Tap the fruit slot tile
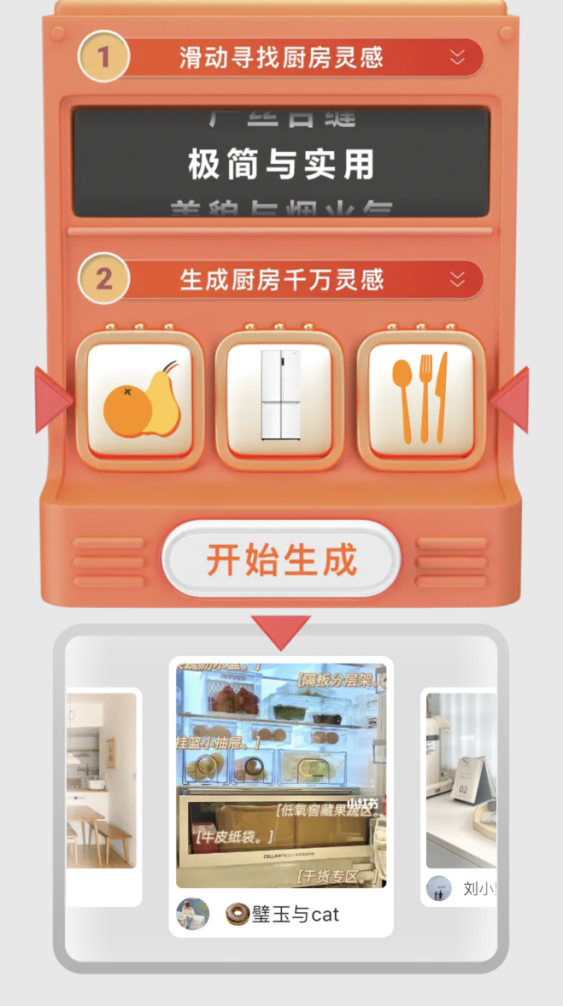Screen dimensions: 563x1006 point(140,400)
